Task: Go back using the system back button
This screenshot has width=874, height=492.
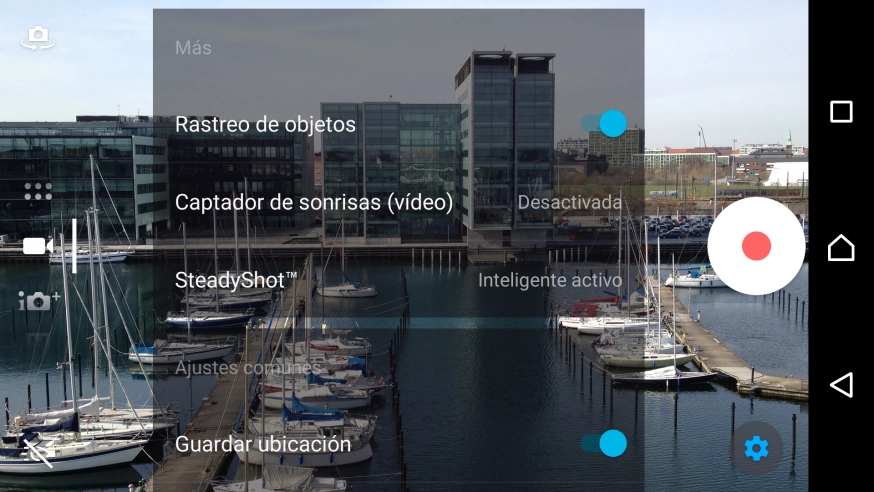Action: pyautogui.click(x=841, y=385)
